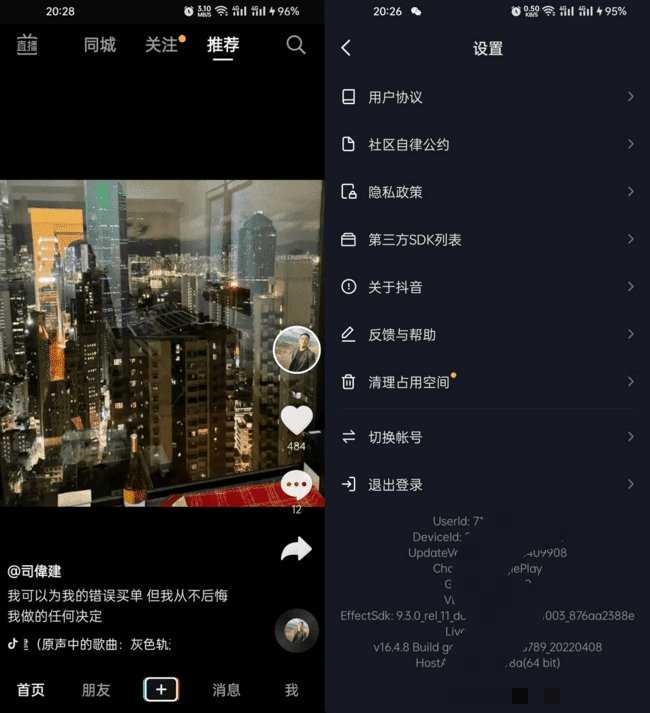Viewport: 650px width, 713px height.
Task: Share this video
Action: coord(296,548)
